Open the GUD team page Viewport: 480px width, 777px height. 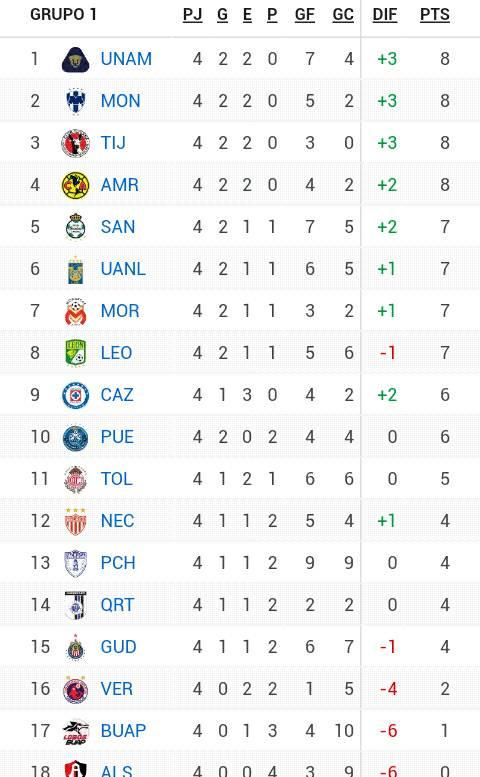click(x=118, y=647)
